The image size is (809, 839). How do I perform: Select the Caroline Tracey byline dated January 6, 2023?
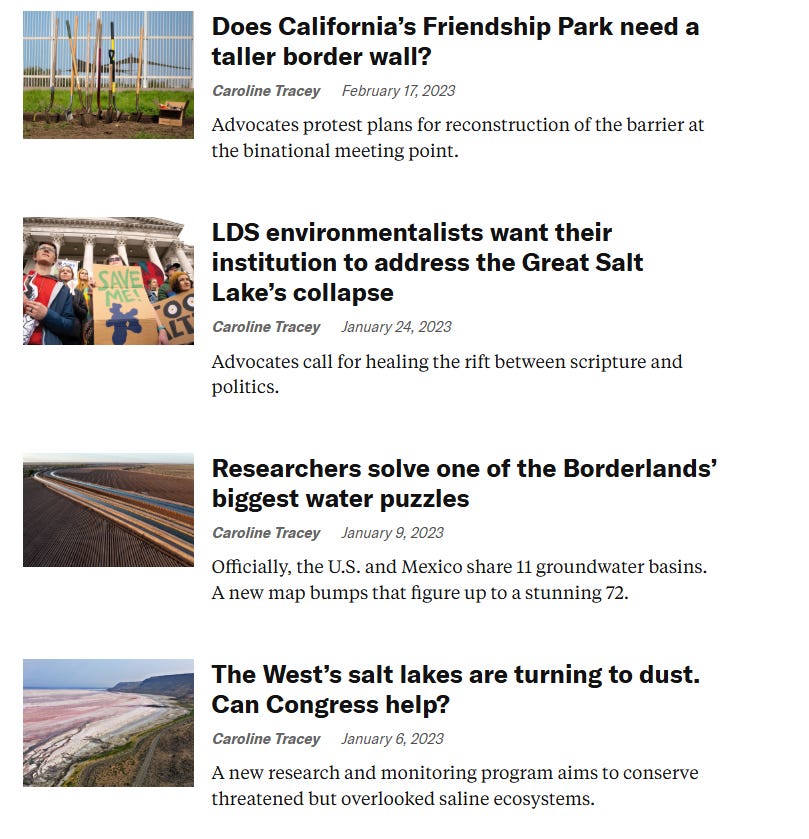(266, 739)
